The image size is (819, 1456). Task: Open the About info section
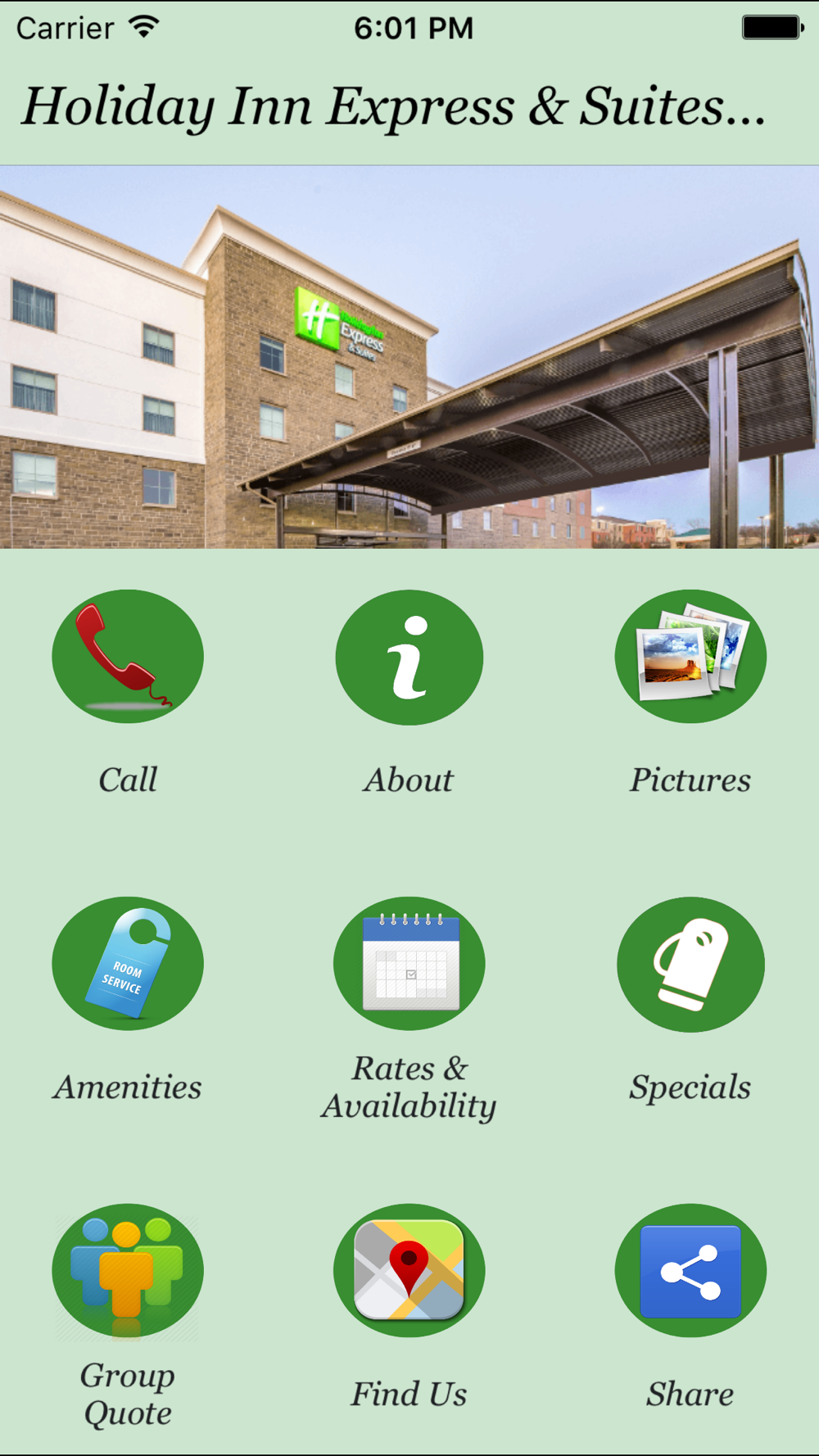(409, 657)
